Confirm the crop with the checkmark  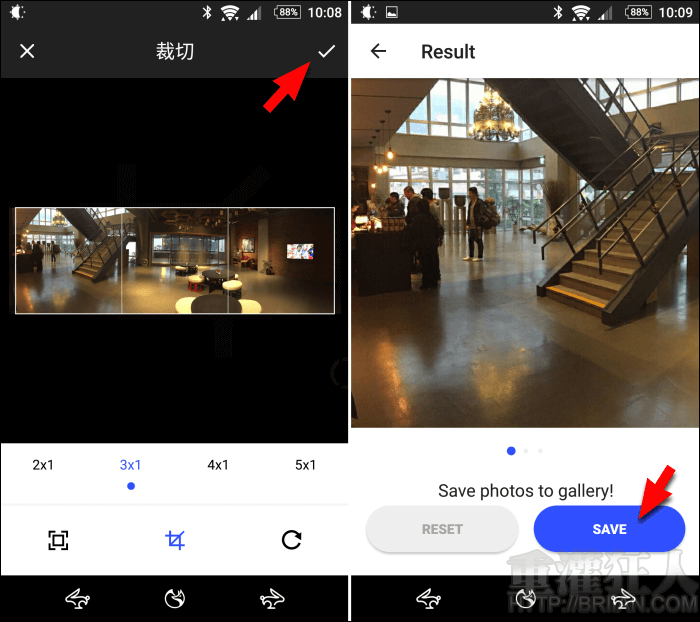pos(326,51)
